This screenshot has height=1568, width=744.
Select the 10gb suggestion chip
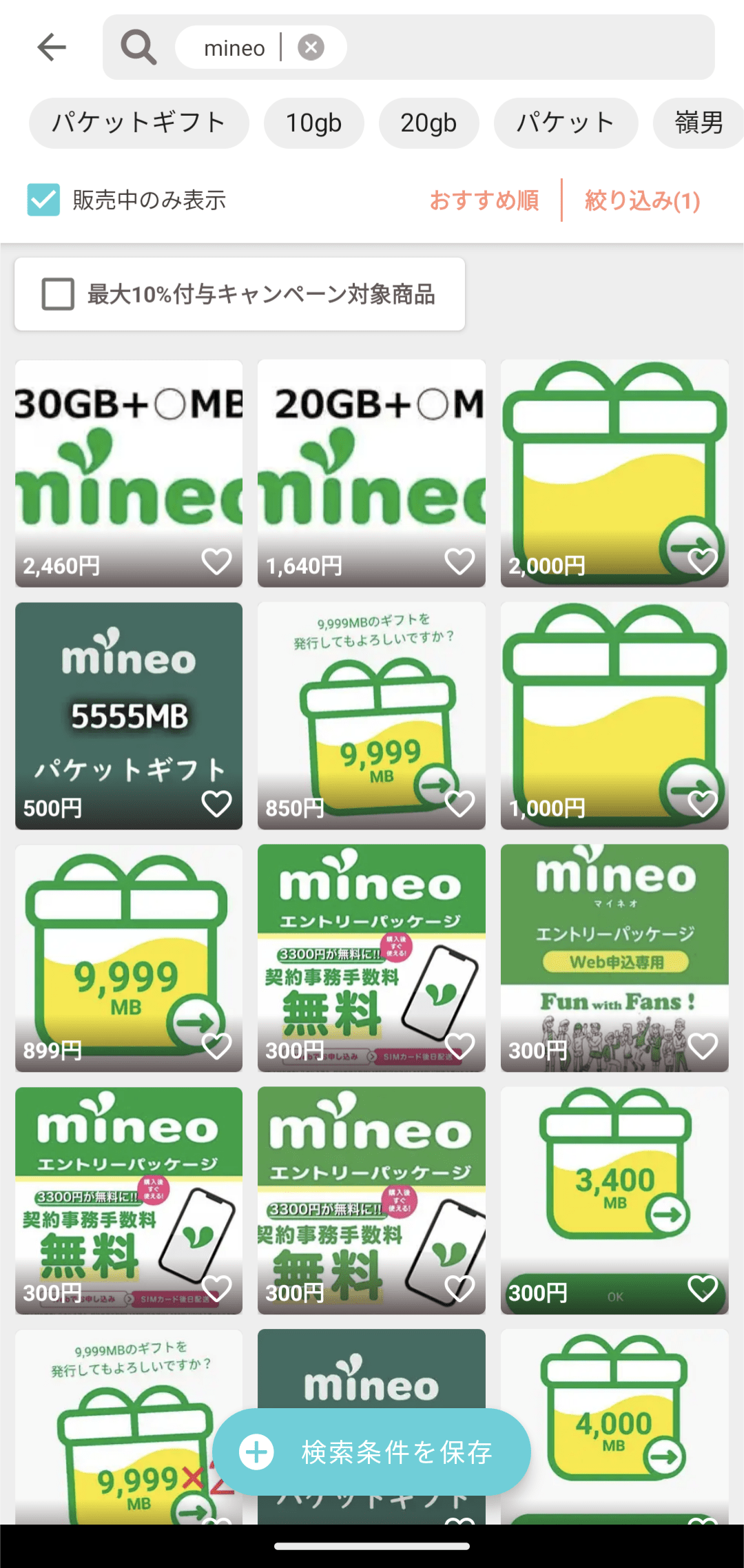coord(313,123)
